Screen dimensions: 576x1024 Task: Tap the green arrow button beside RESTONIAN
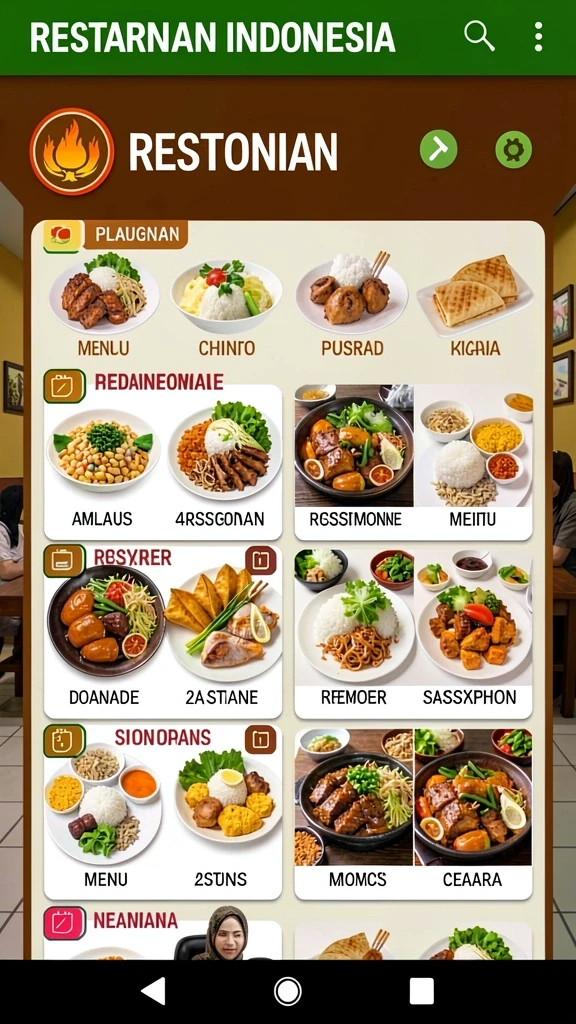pyautogui.click(x=438, y=150)
